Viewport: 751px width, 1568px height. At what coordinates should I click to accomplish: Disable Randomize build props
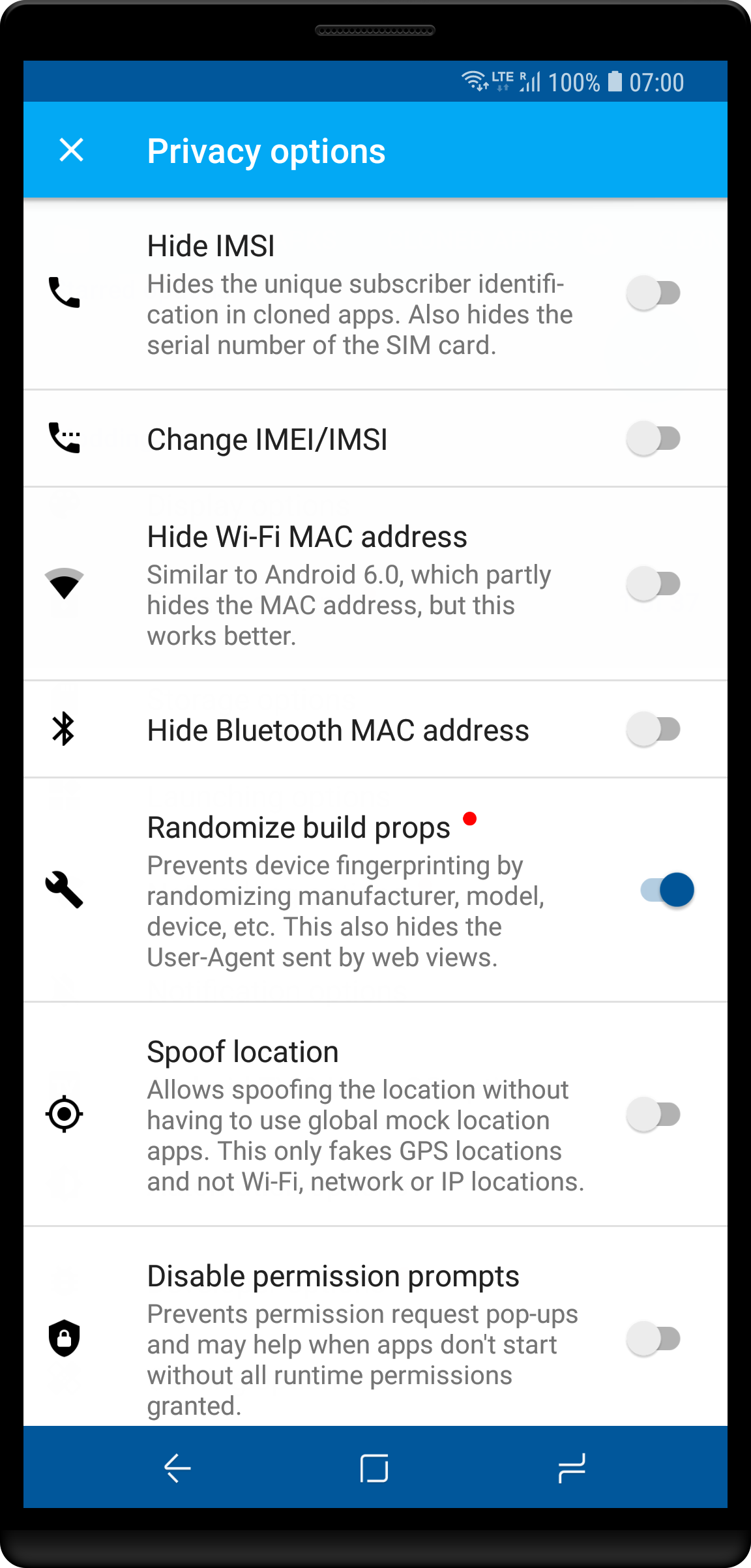coord(666,889)
